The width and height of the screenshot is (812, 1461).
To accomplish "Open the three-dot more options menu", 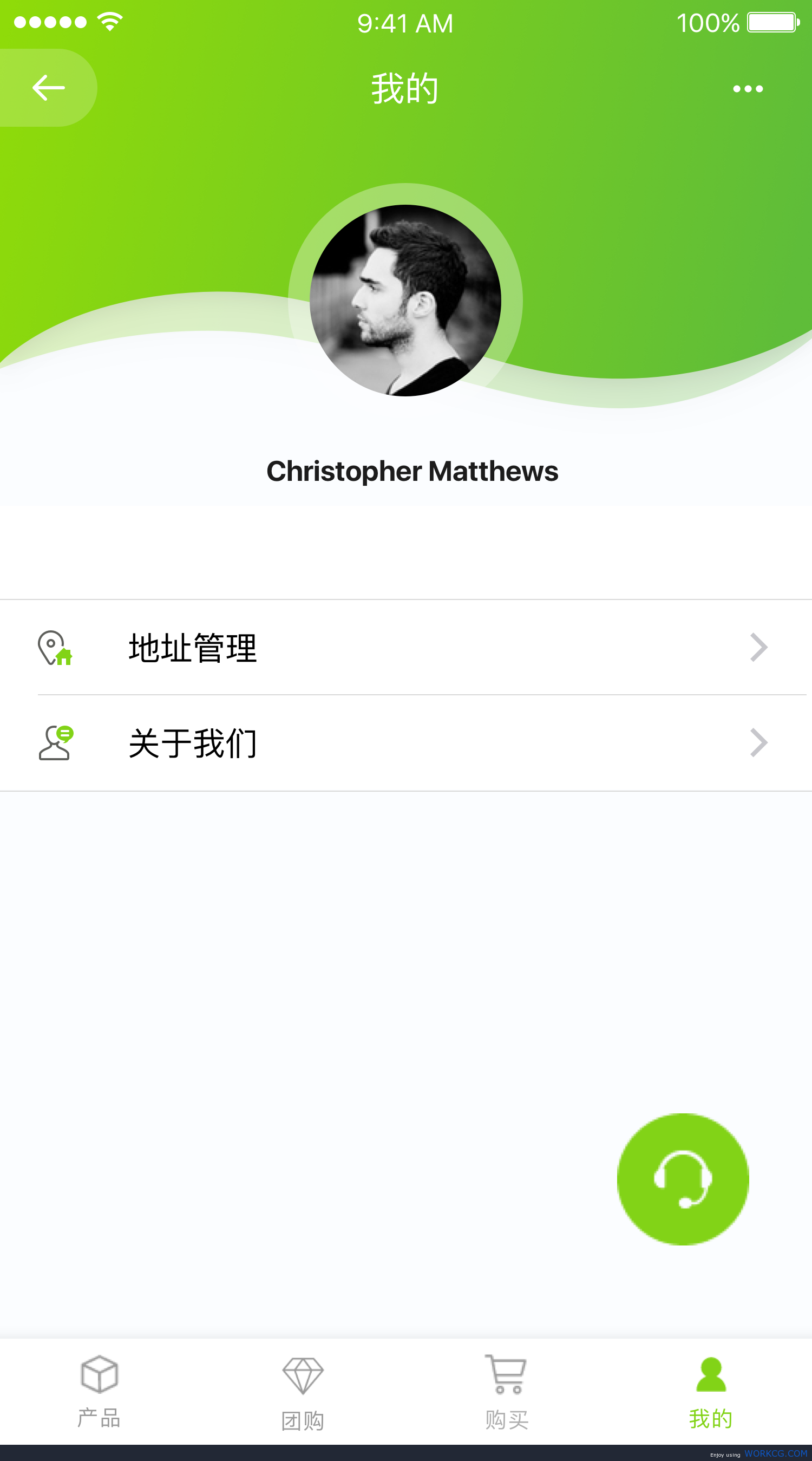I will [x=748, y=89].
